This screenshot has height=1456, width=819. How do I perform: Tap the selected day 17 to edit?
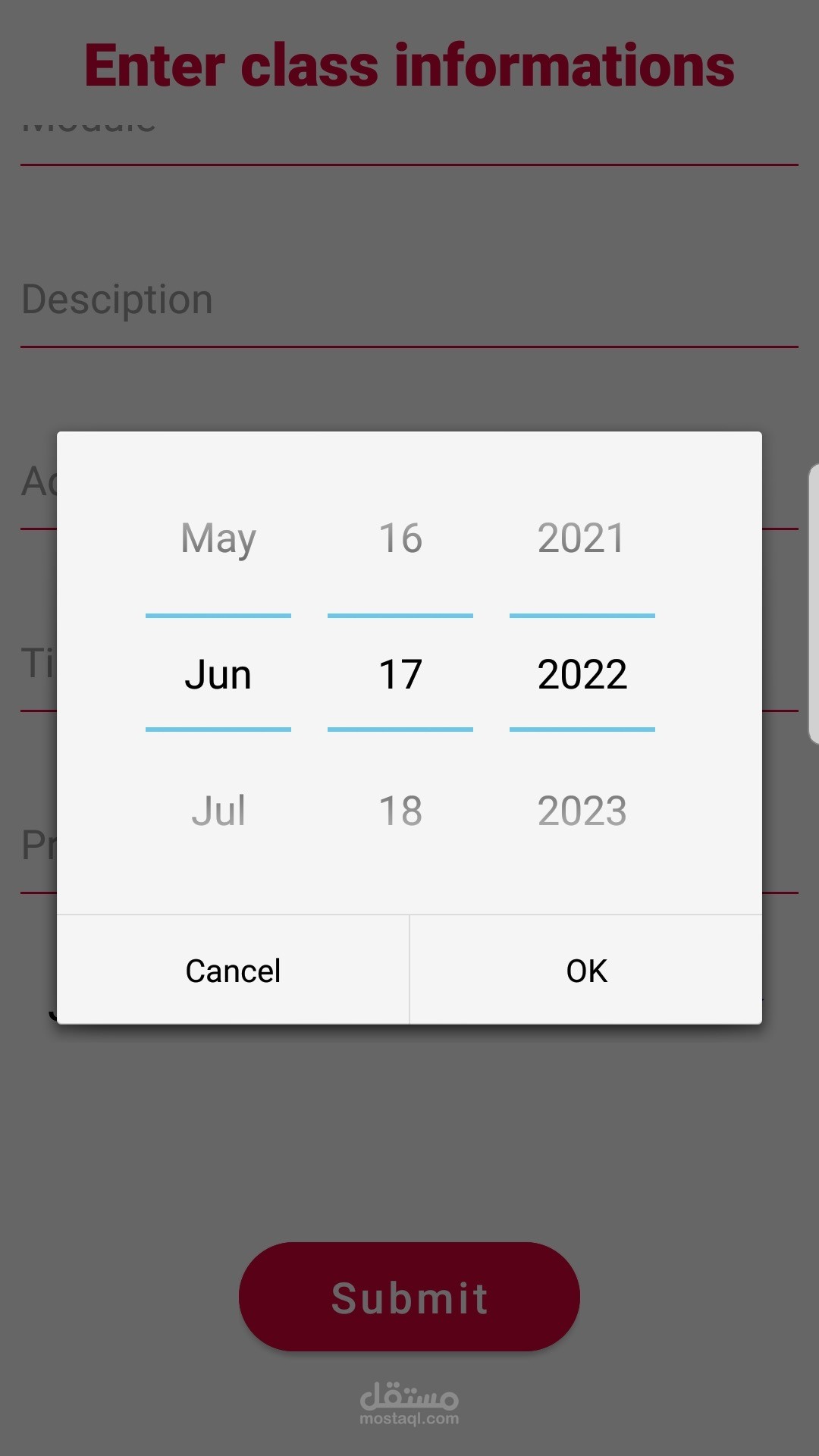tap(400, 674)
